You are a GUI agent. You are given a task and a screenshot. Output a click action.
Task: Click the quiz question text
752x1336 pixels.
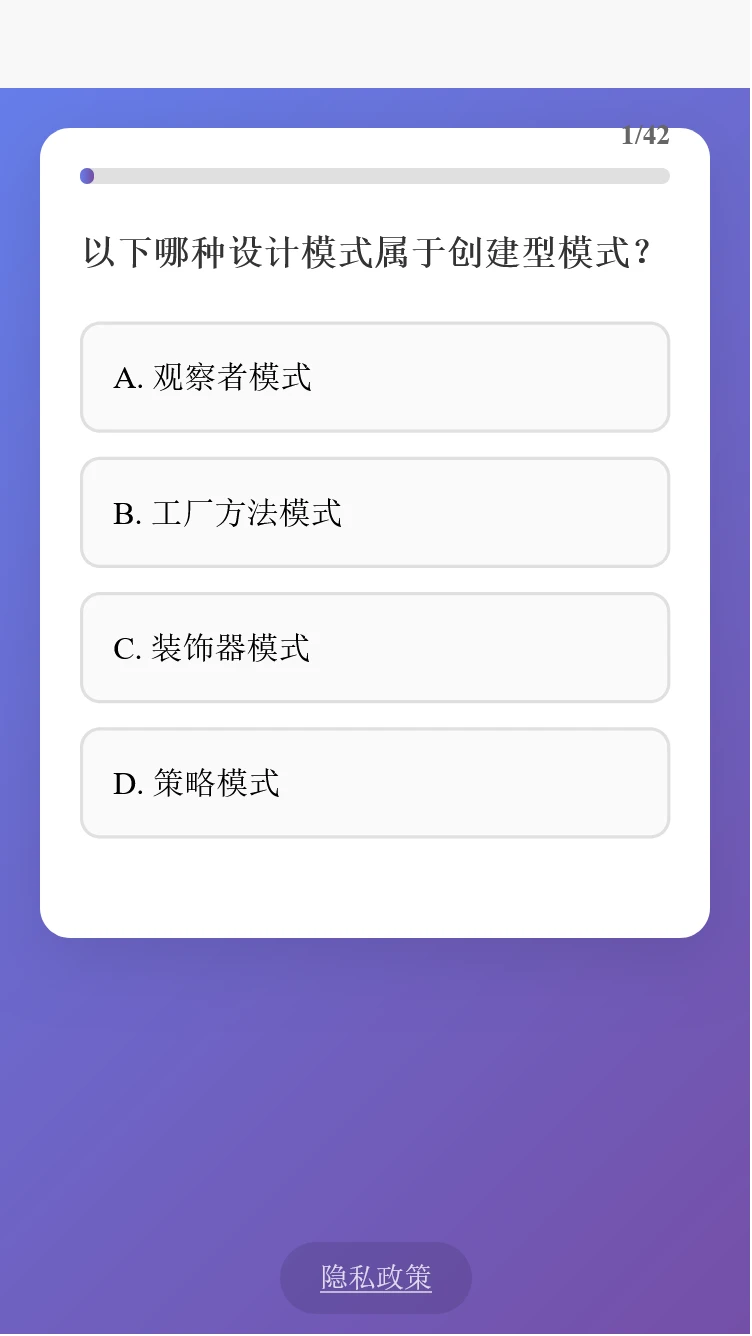[x=366, y=253]
